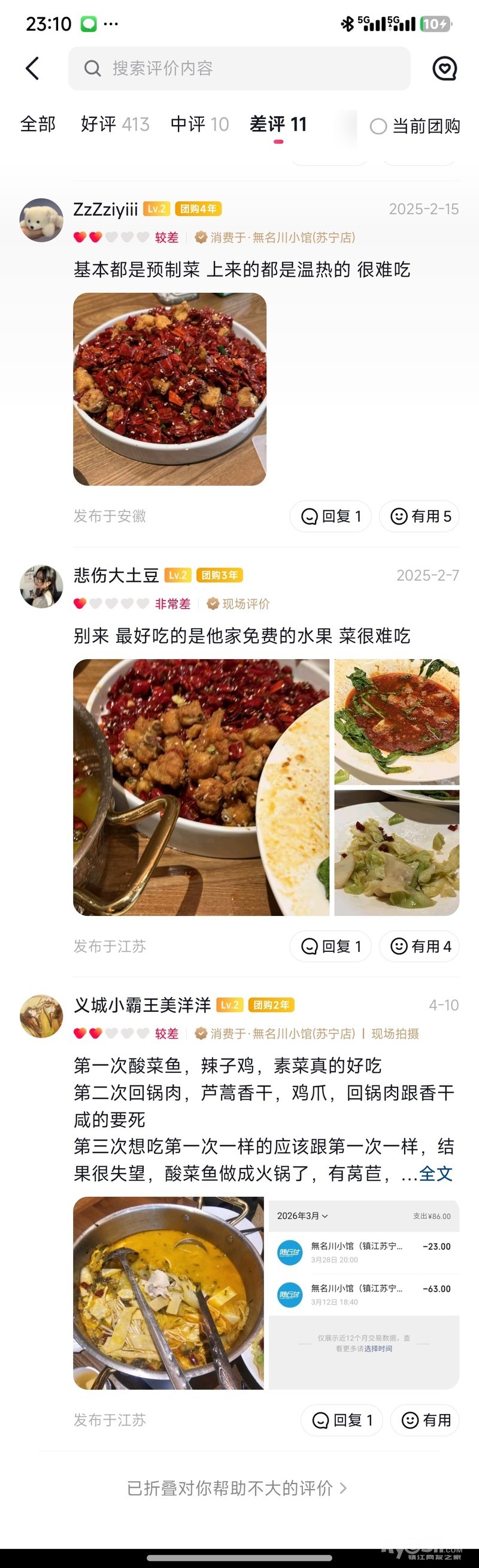The image size is (479, 1568).
Task: Toggle the 当前团购 filter option
Action: (415, 126)
